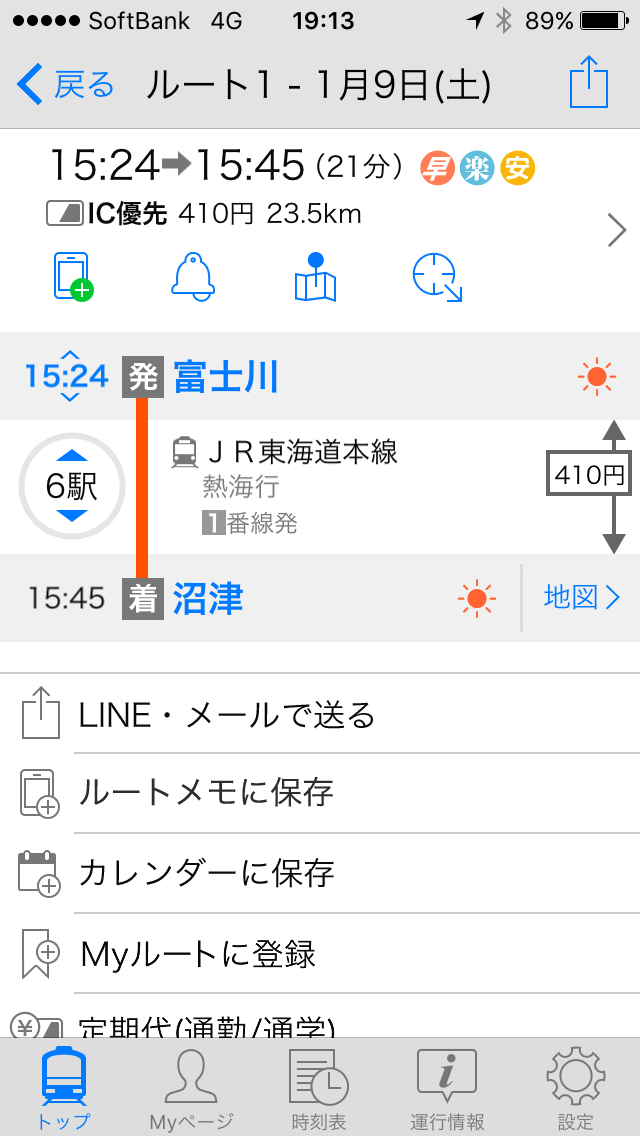Share this route via top-right icon
The image size is (640, 1136).
click(589, 83)
